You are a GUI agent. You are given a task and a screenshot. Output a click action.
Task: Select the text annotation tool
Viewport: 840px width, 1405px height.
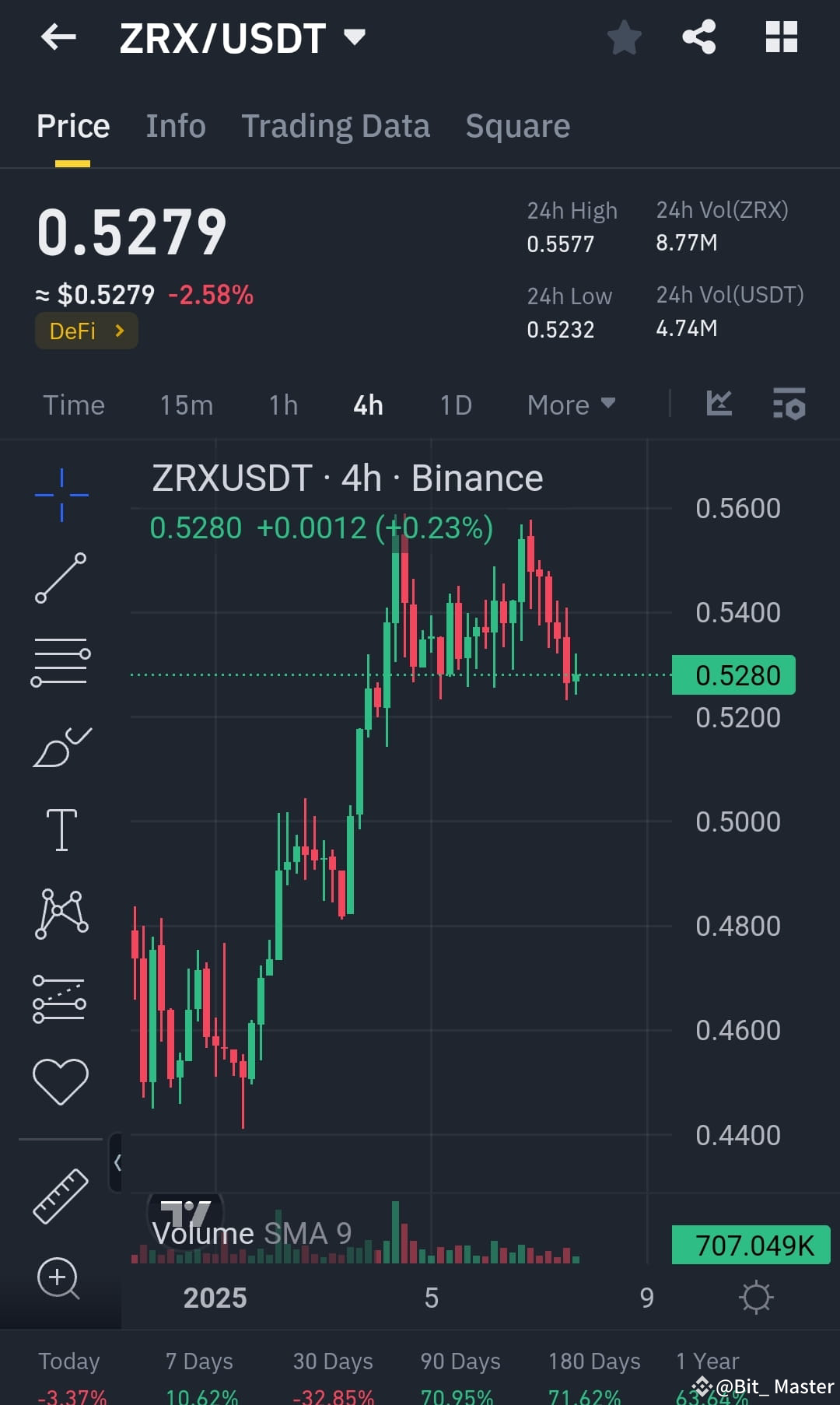pyautogui.click(x=61, y=829)
